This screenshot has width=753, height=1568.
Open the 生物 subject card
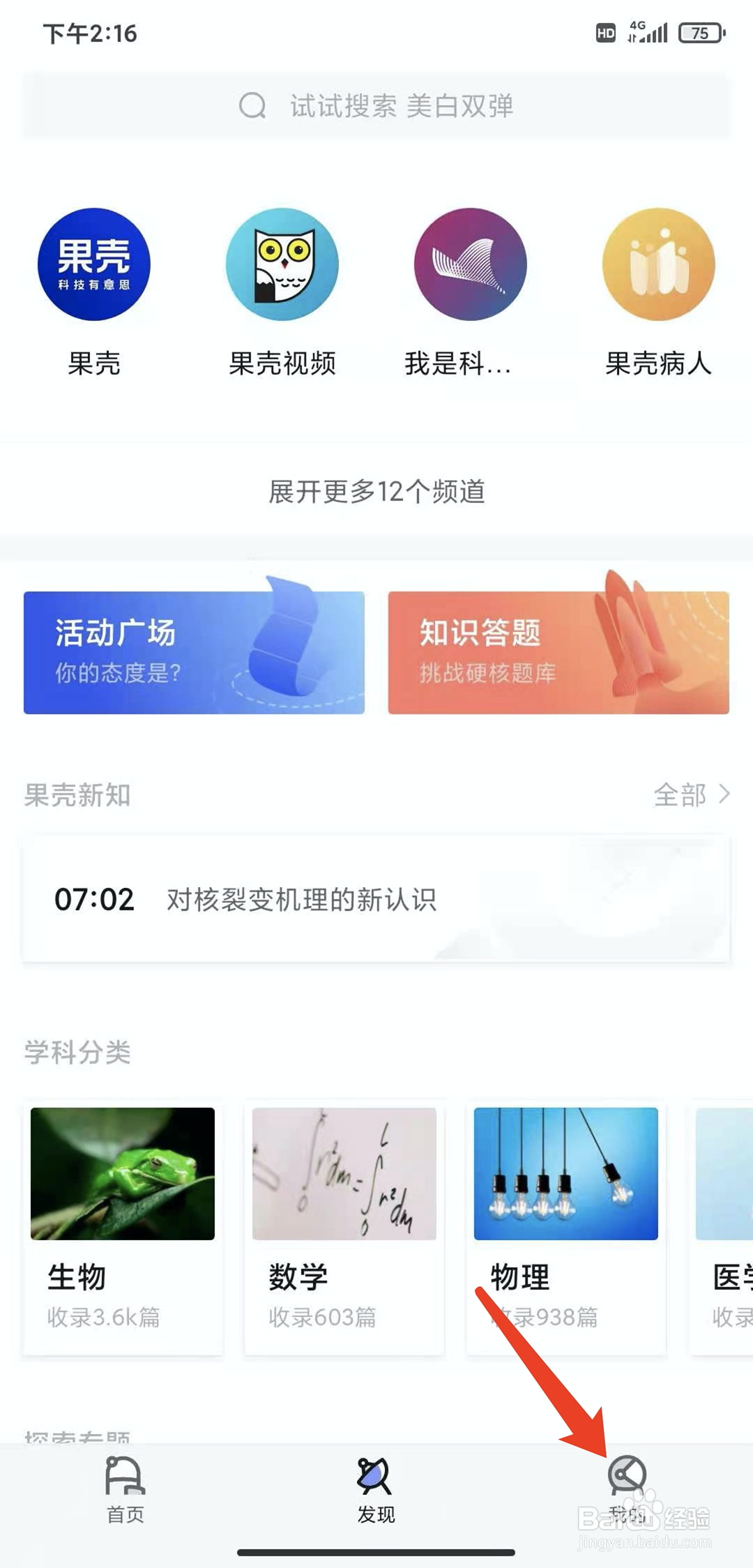[123, 1228]
